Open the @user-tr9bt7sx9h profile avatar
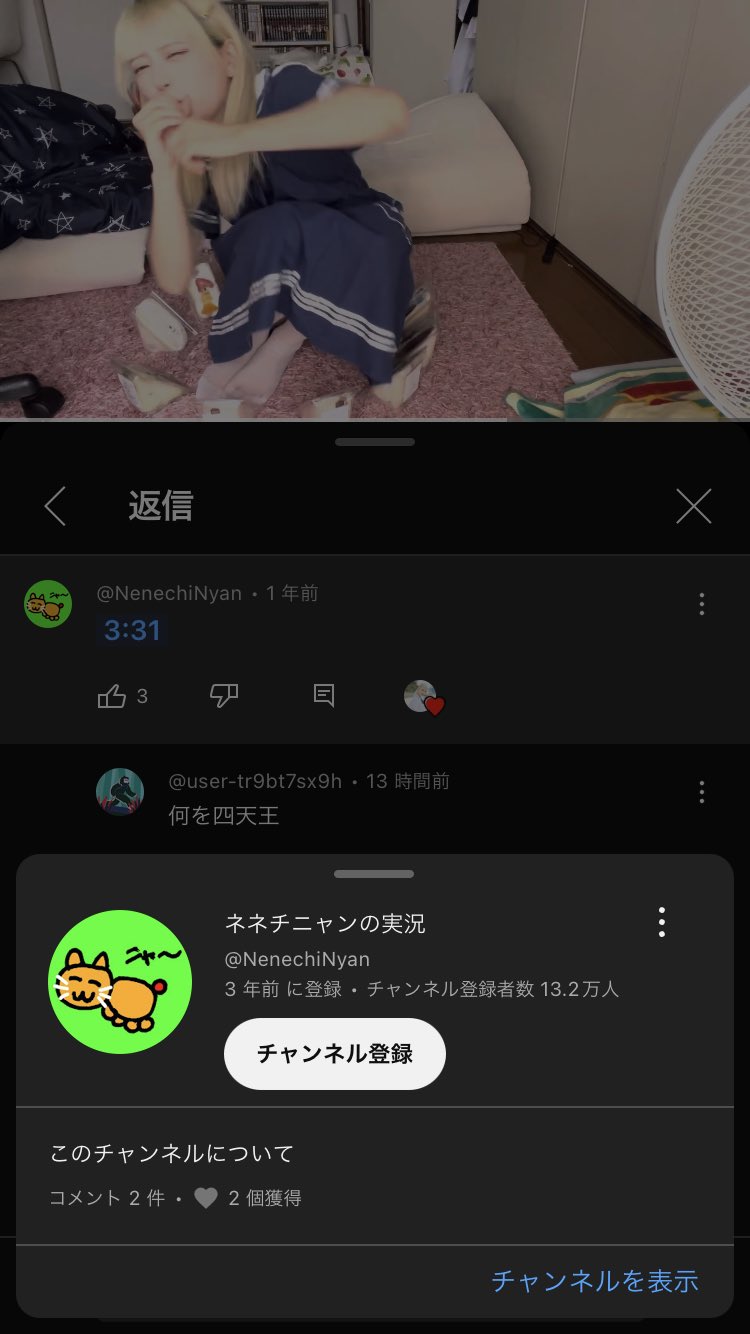Viewport: 750px width, 1334px height. tap(120, 792)
